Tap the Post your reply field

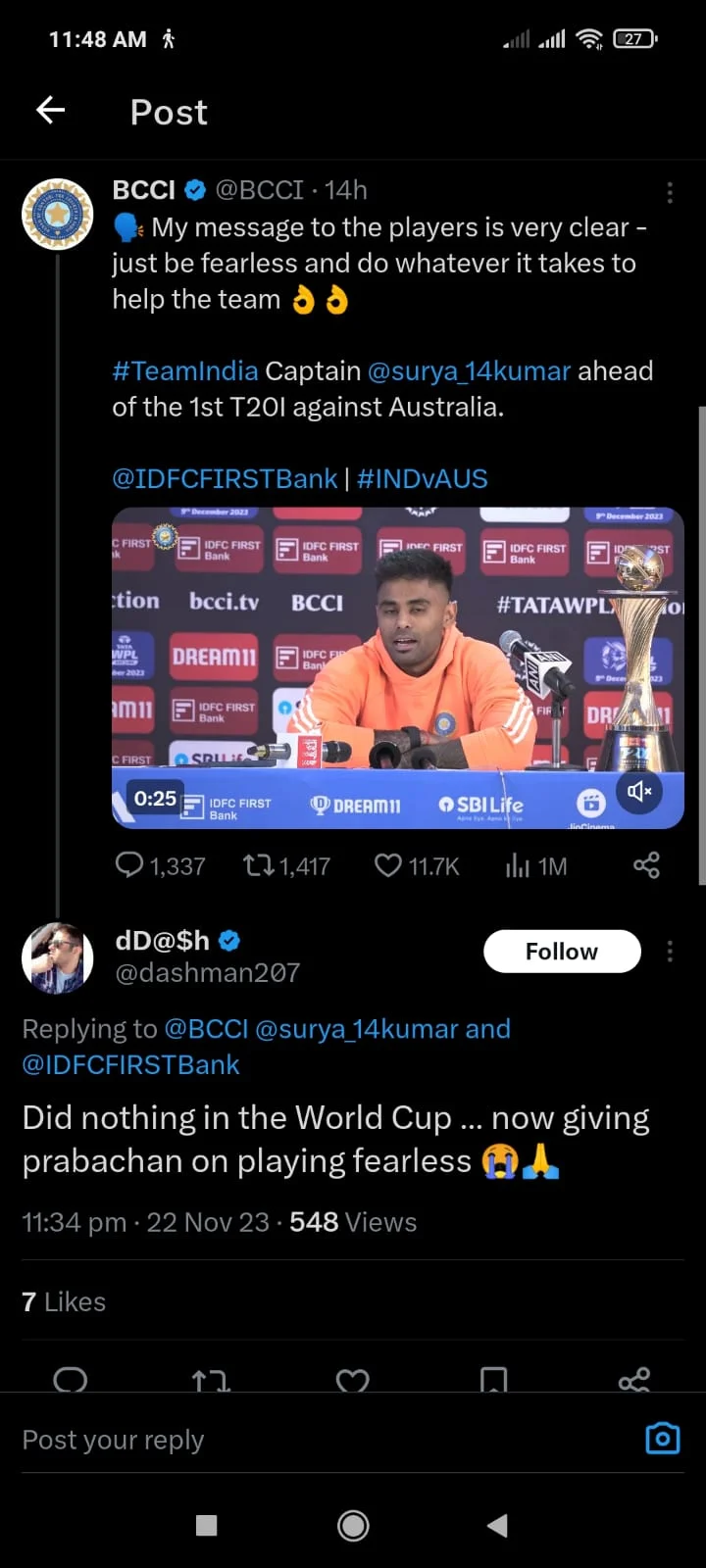coord(294,1440)
